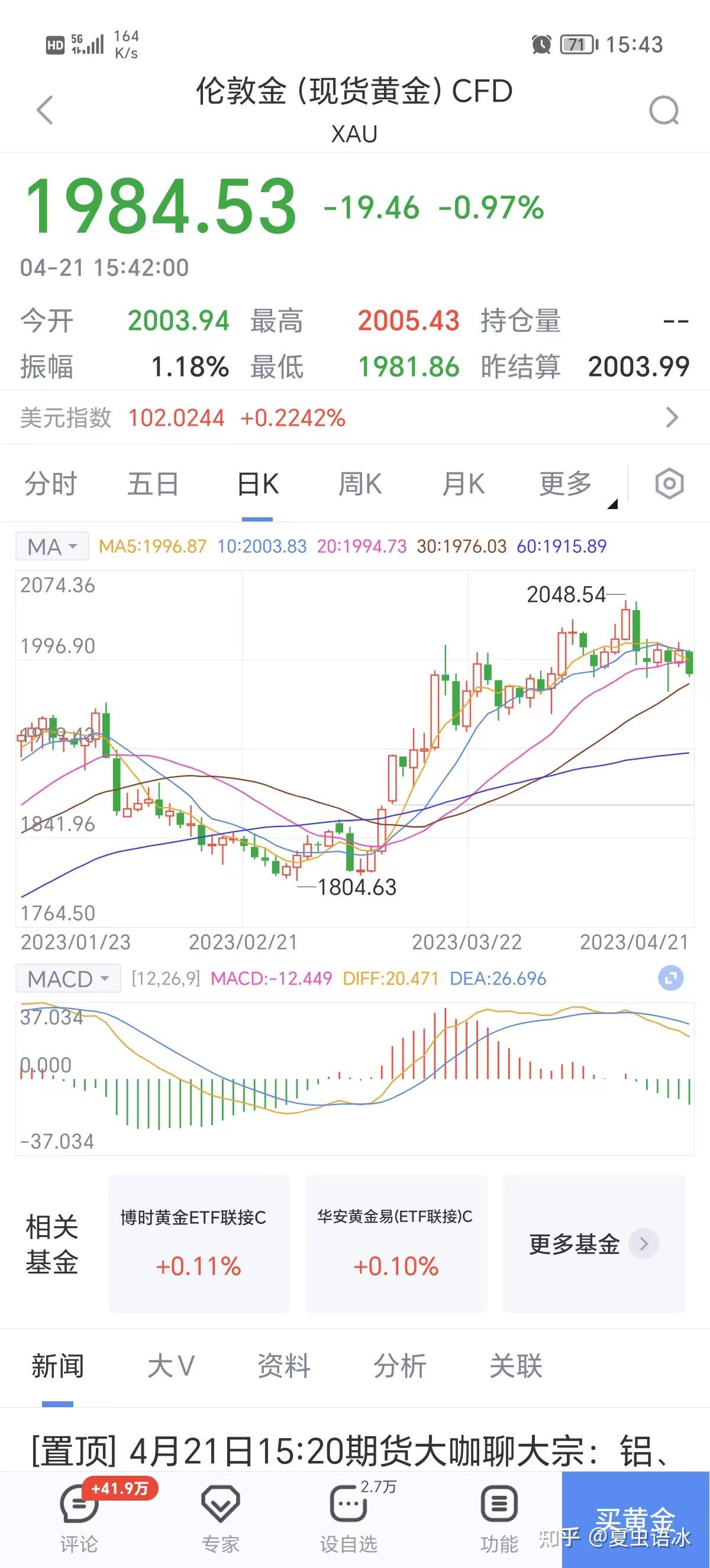Select the 日K chart tab
710x1568 pixels.
tap(257, 484)
